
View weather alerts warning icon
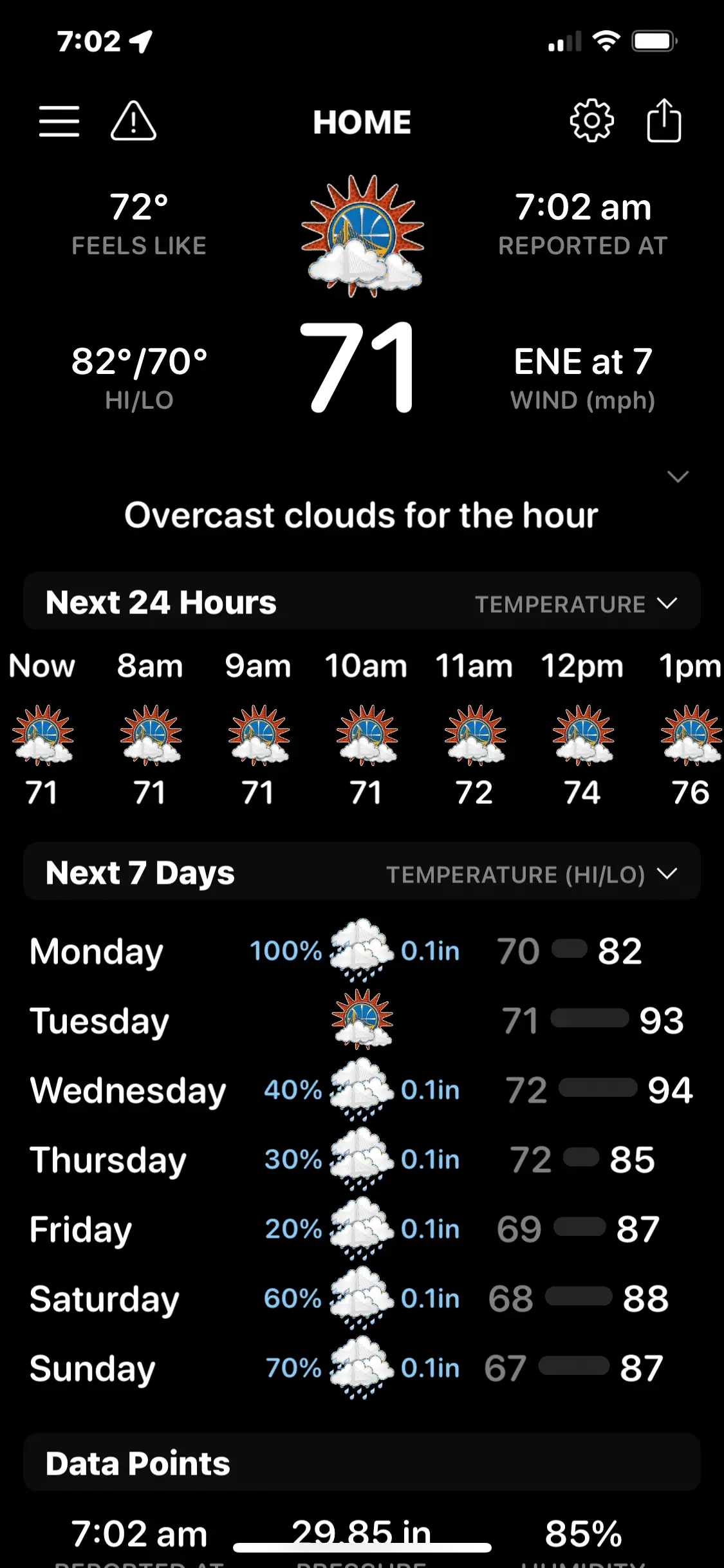(x=133, y=121)
